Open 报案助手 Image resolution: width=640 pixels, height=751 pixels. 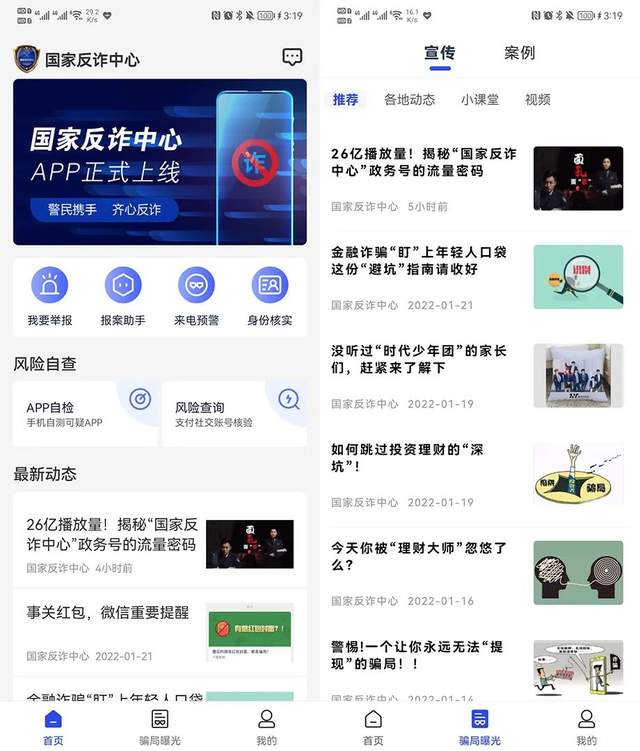click(x=123, y=297)
